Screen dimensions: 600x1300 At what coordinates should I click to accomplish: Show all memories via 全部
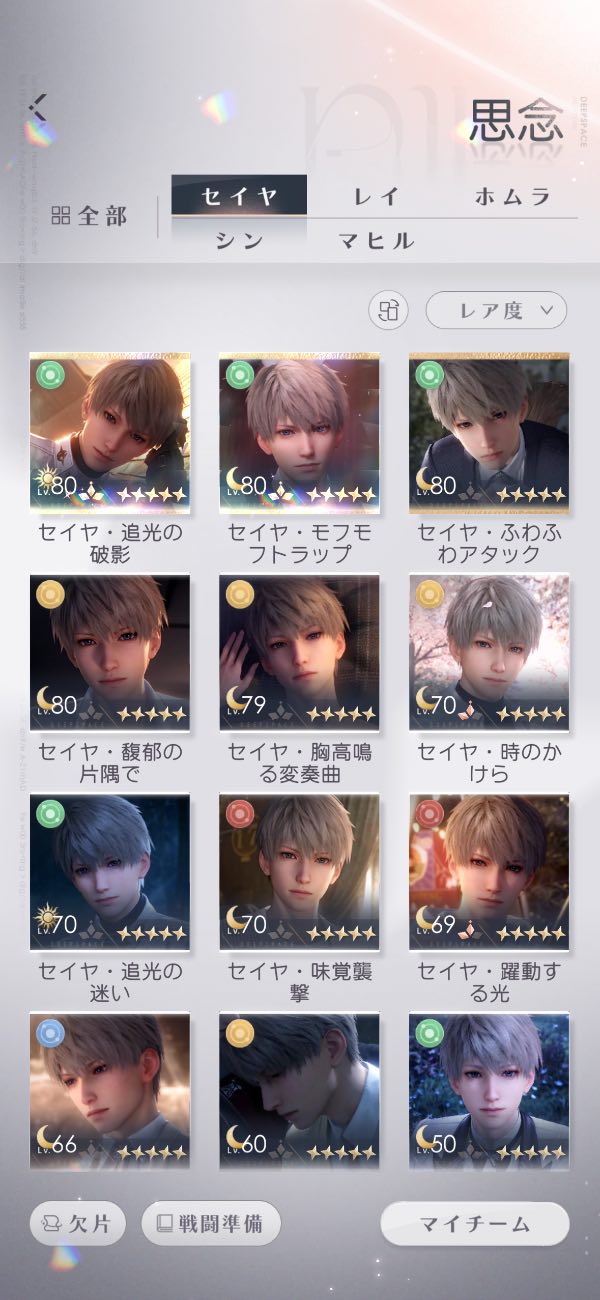90,216
